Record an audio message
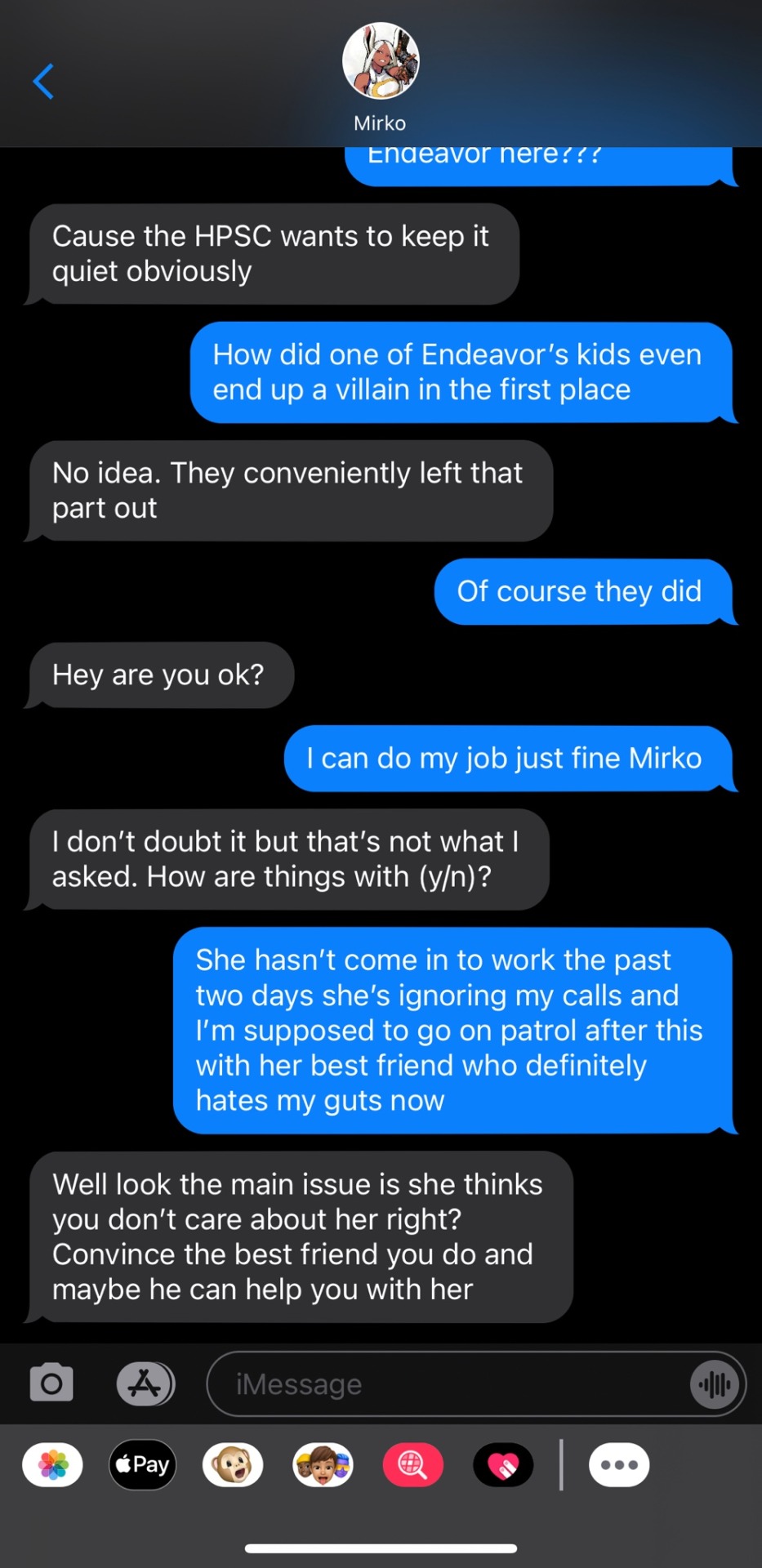This screenshot has height=1568, width=762. (x=715, y=1384)
